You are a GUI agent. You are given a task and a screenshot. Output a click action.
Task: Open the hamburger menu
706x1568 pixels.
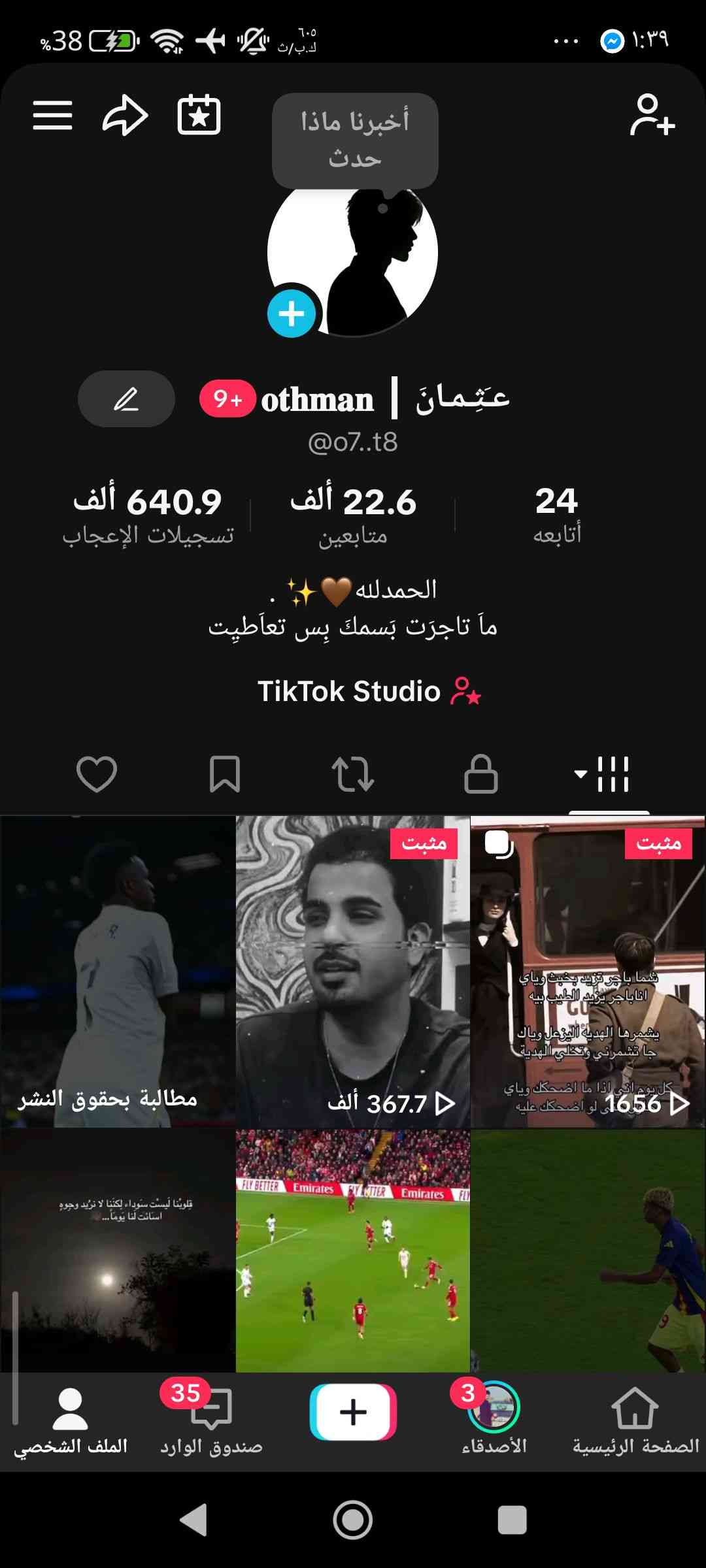click(52, 116)
